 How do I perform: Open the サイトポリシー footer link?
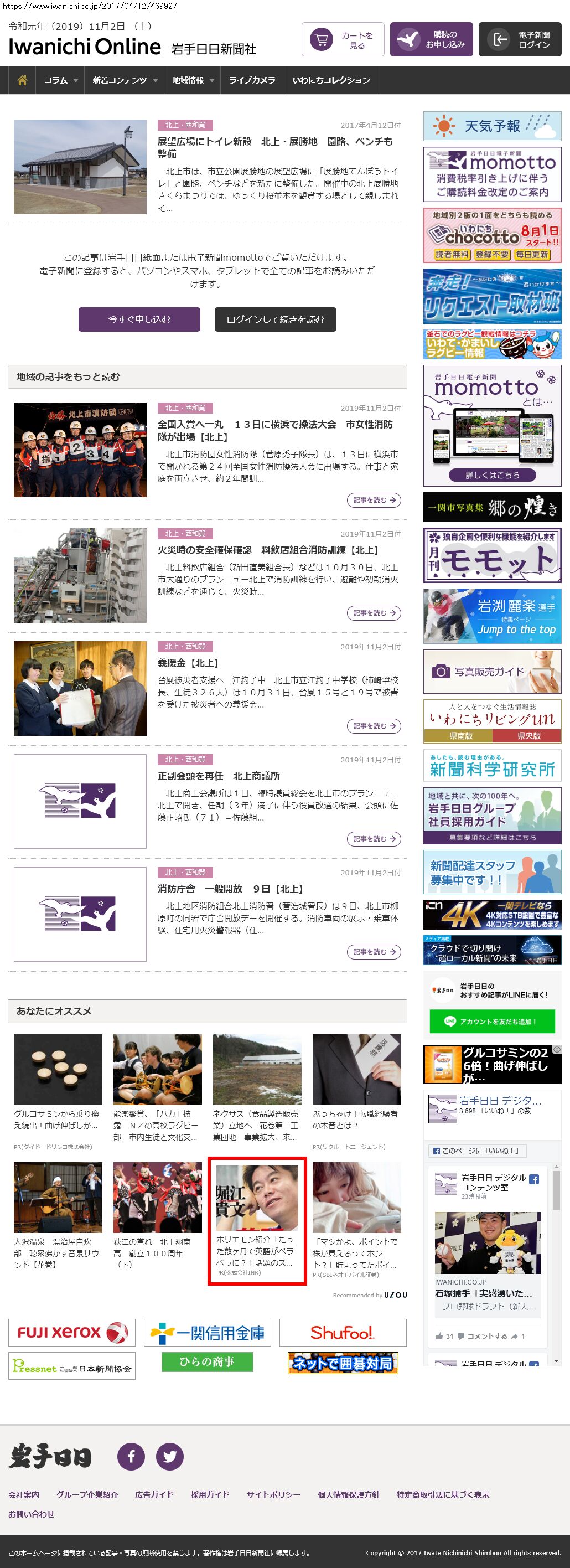click(273, 1494)
